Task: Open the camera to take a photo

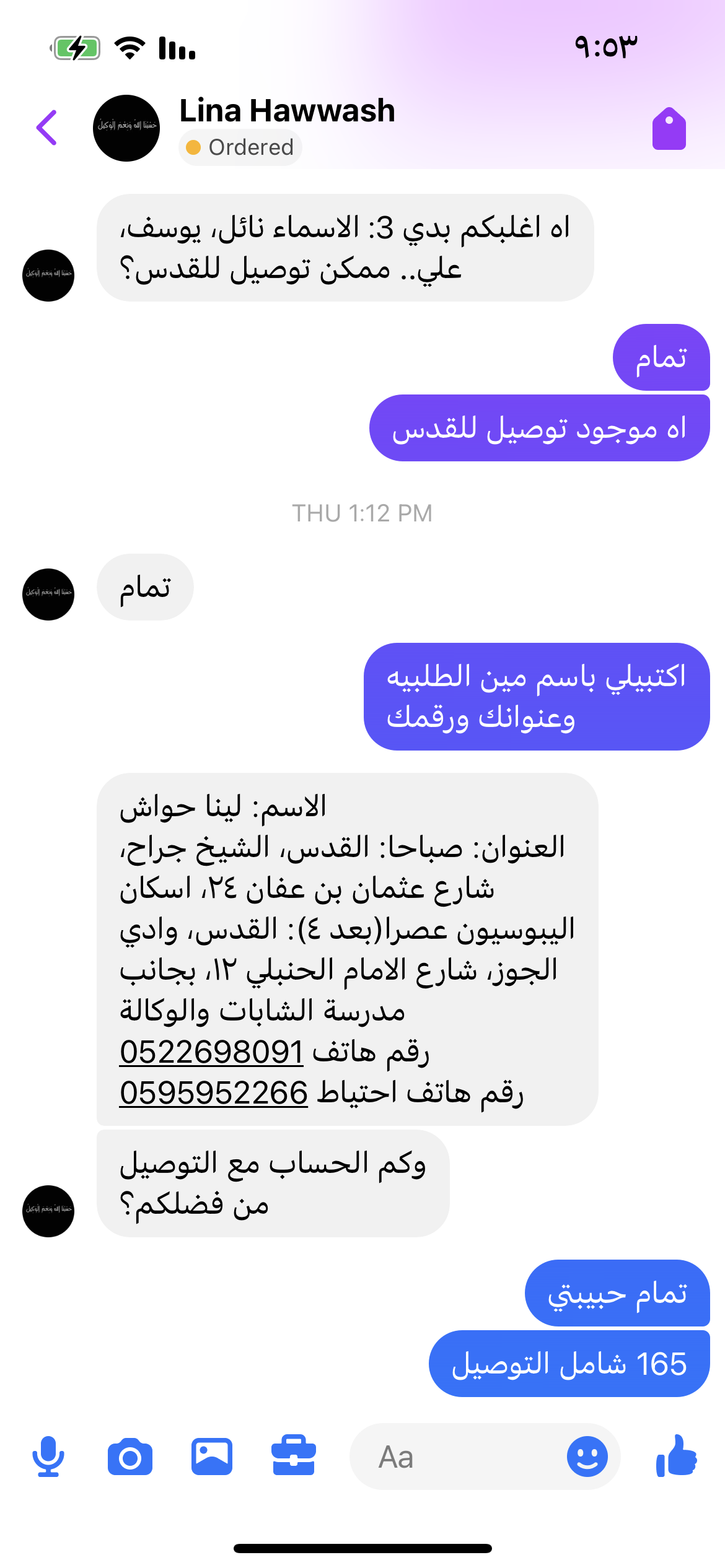Action: pyautogui.click(x=130, y=1457)
